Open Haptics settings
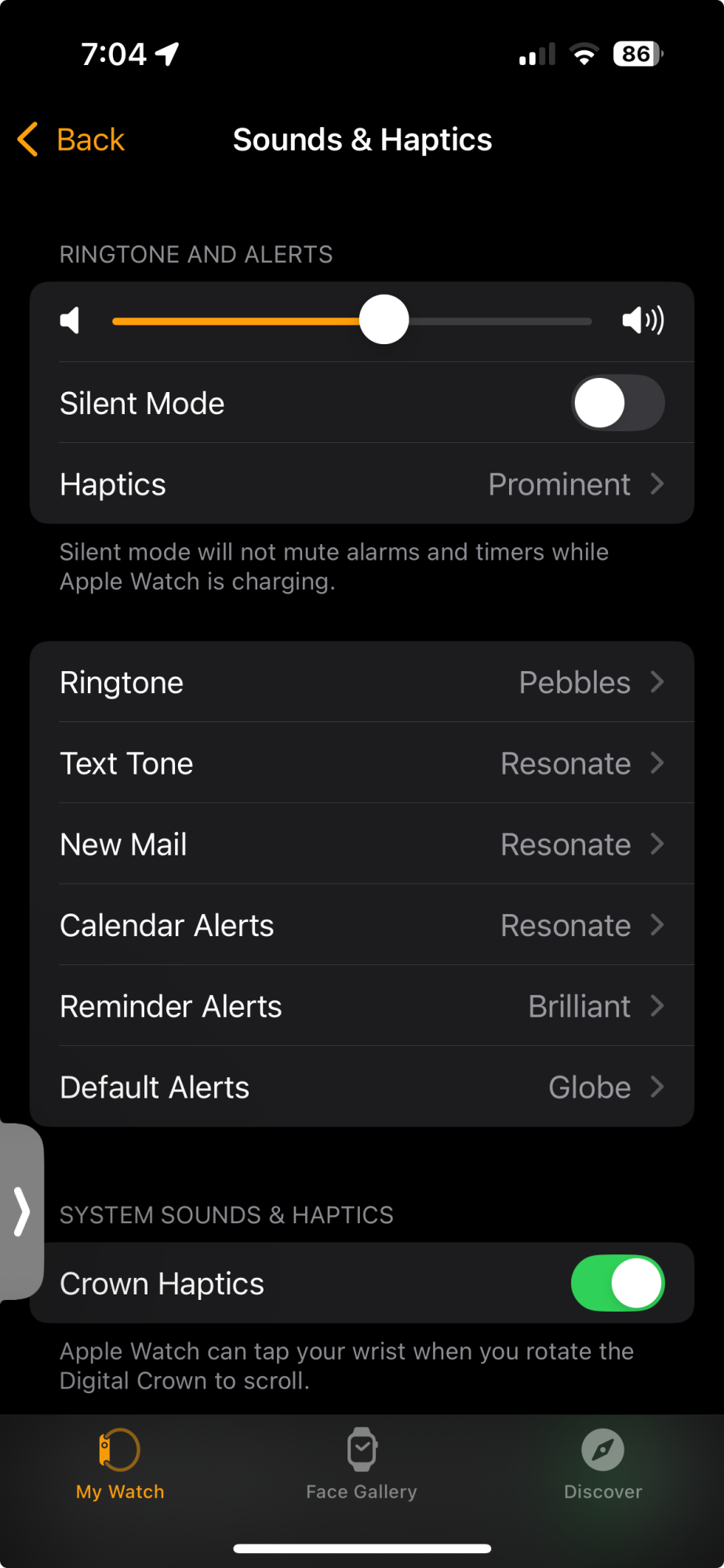The height and width of the screenshot is (1568, 724). 362,485
